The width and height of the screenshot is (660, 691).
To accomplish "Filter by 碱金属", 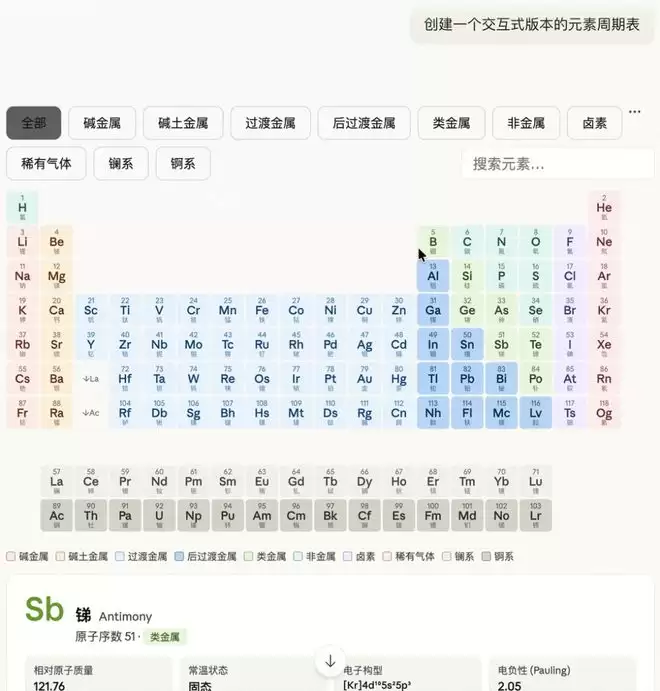I will [x=102, y=123].
